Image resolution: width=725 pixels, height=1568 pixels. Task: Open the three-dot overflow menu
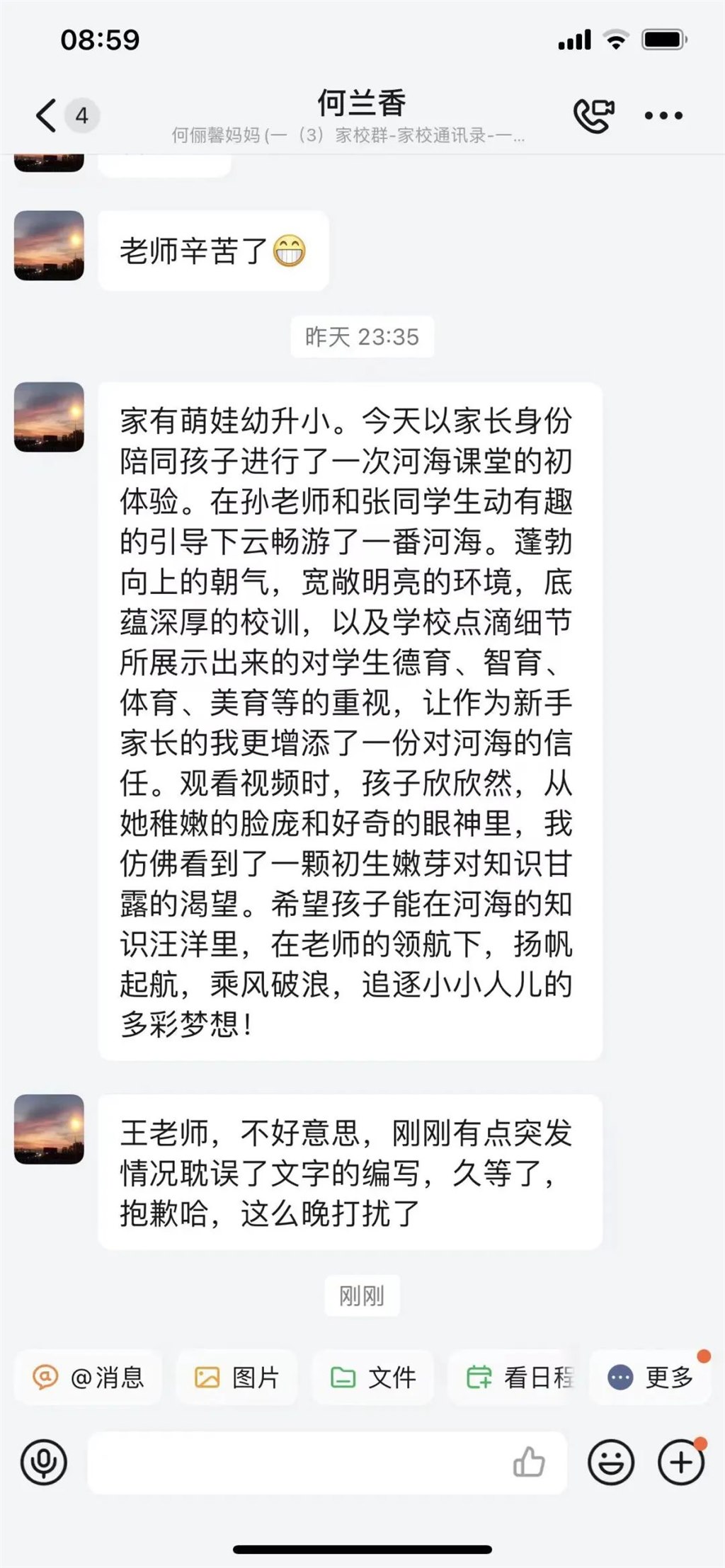(663, 115)
